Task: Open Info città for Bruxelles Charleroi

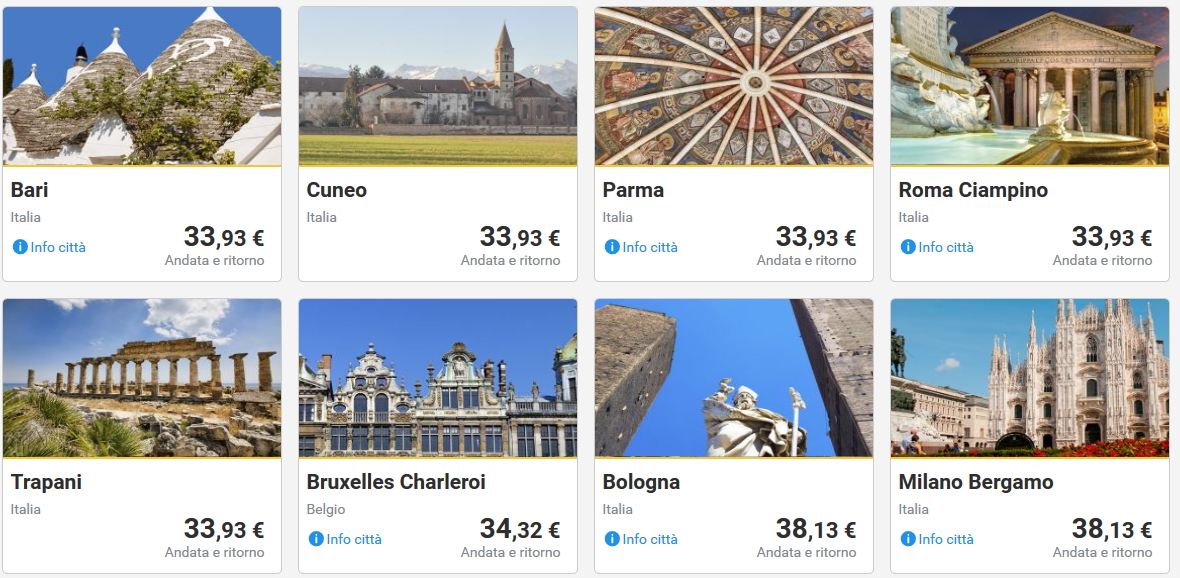Action: [x=346, y=539]
